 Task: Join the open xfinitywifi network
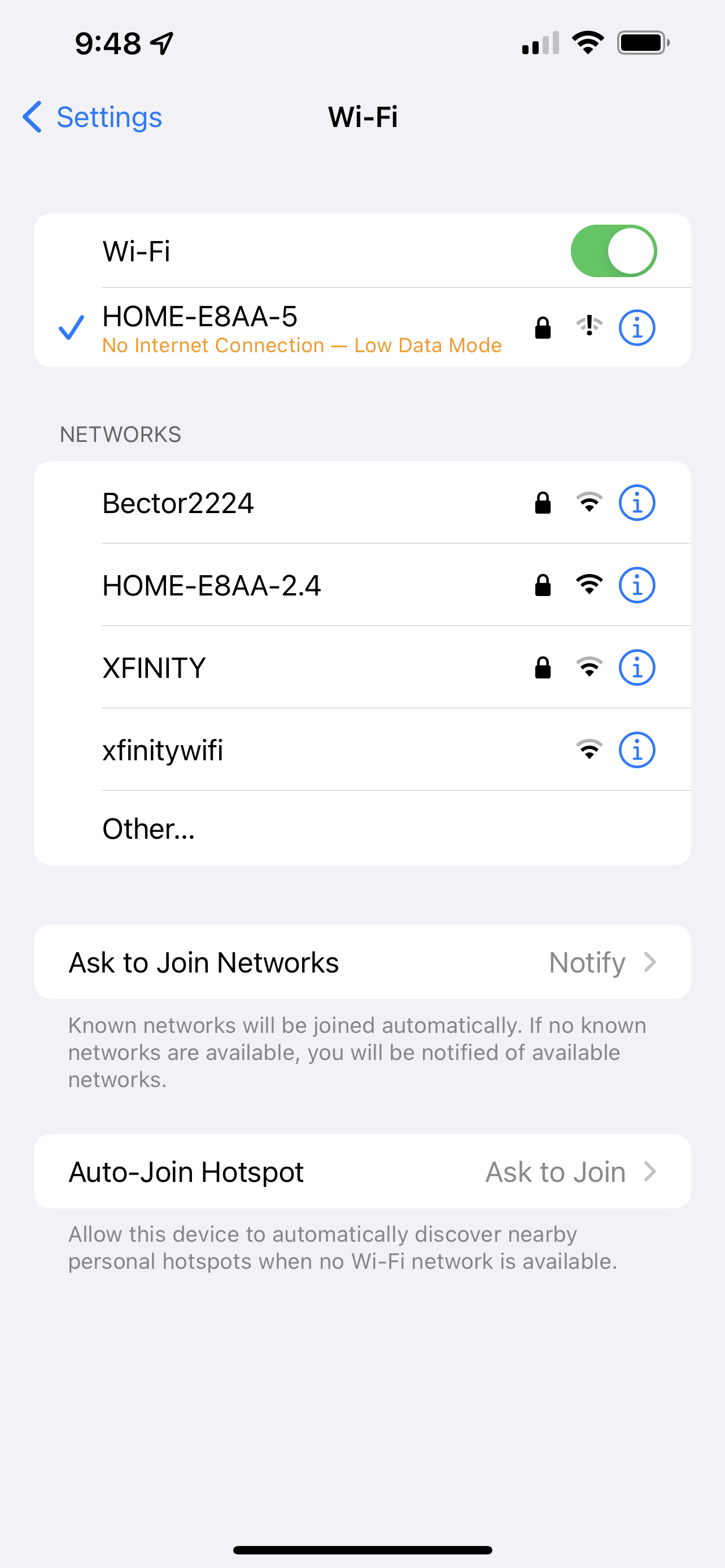coord(163,750)
